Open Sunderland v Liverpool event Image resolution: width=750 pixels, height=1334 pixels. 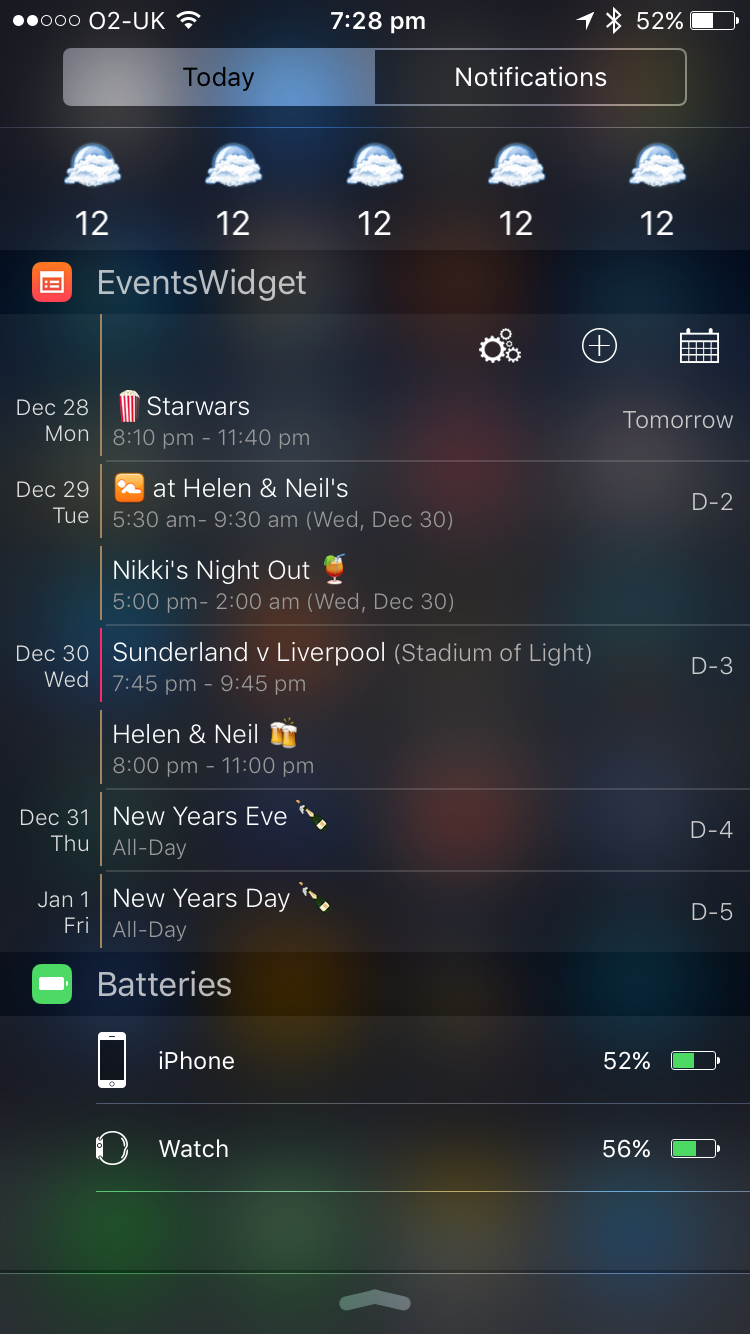tap(350, 666)
